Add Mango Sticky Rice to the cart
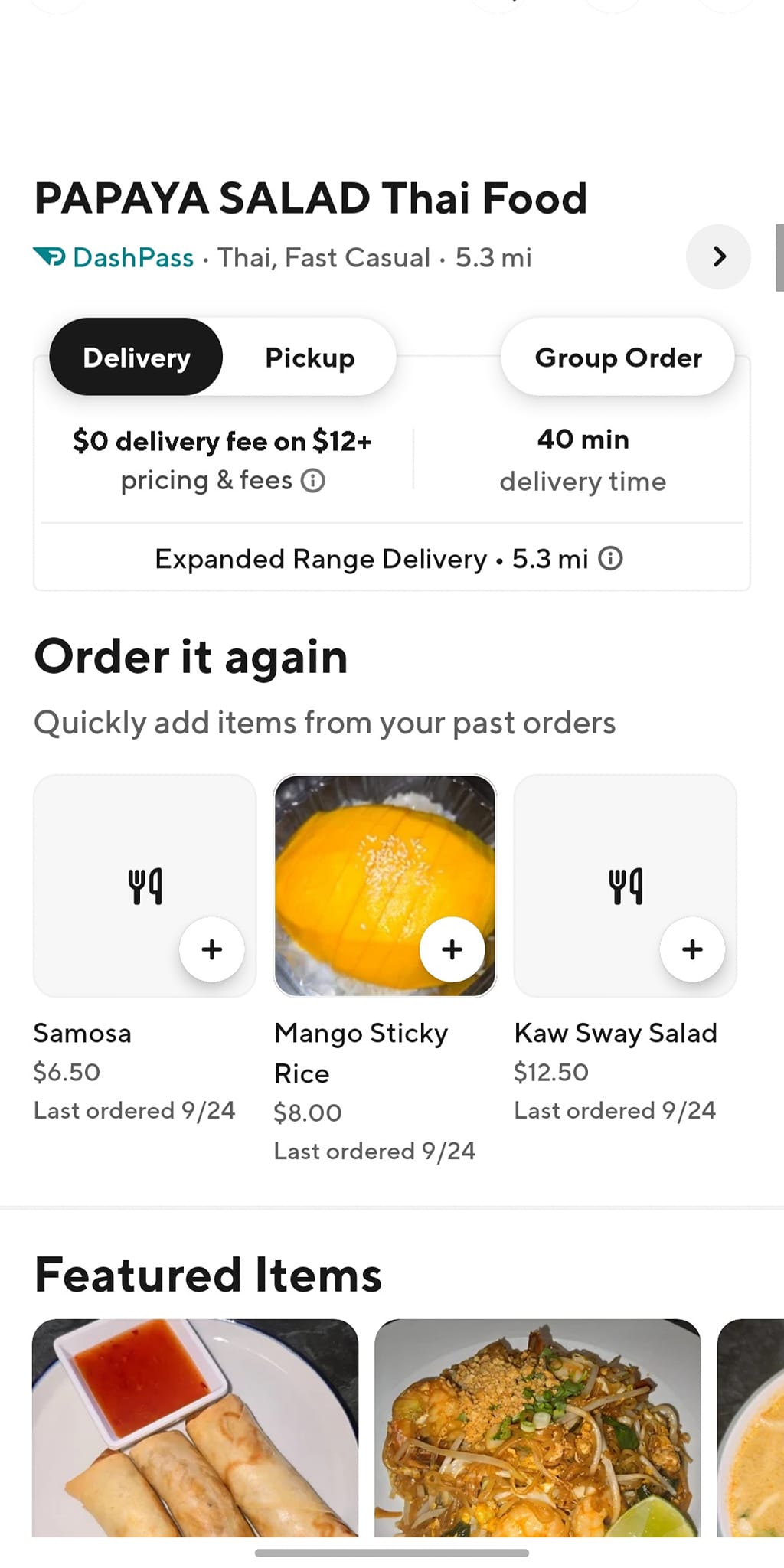Viewport: 784px width, 1568px height. pos(452,949)
